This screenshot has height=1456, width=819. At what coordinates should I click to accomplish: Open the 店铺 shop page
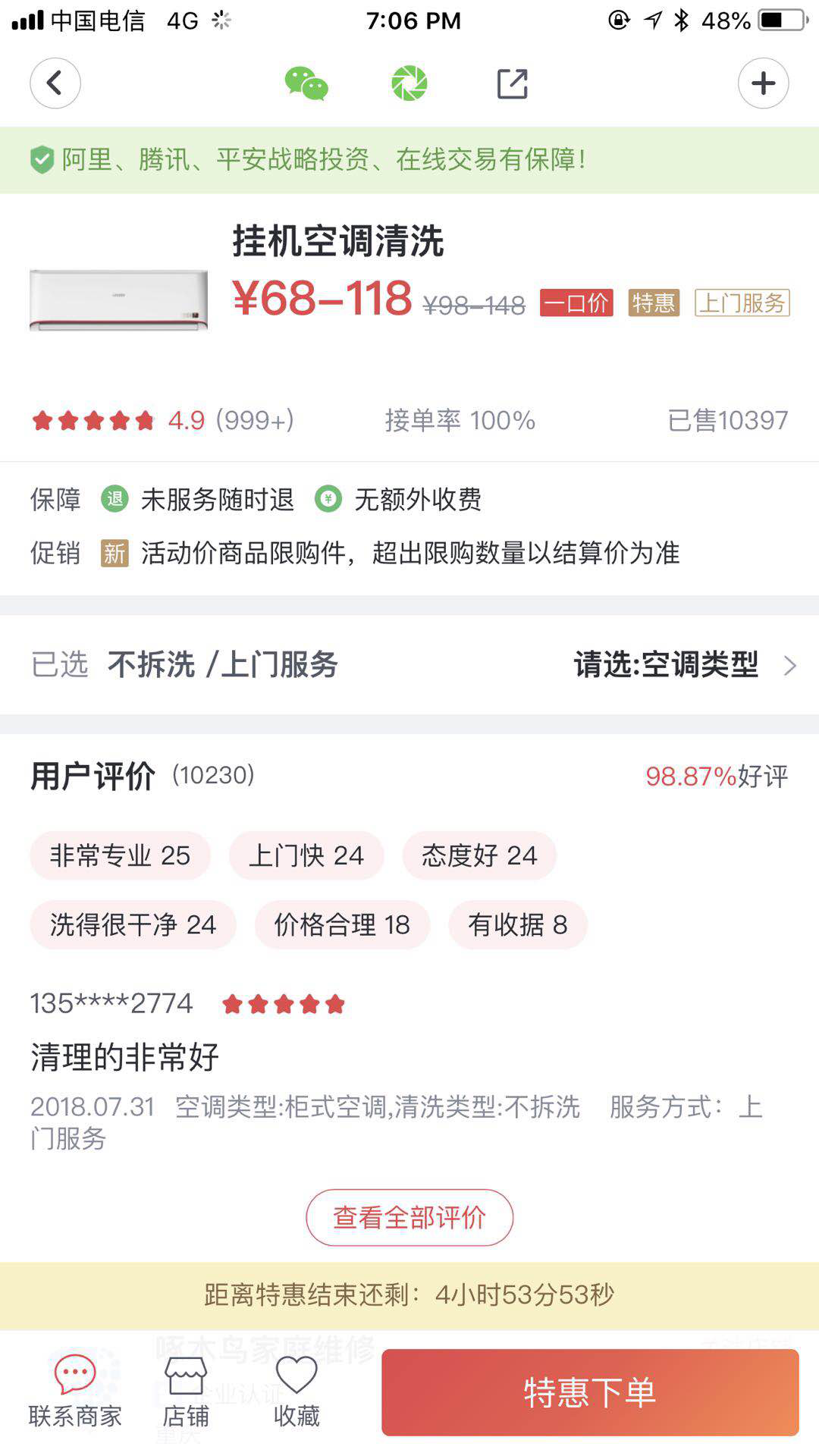(x=186, y=1392)
